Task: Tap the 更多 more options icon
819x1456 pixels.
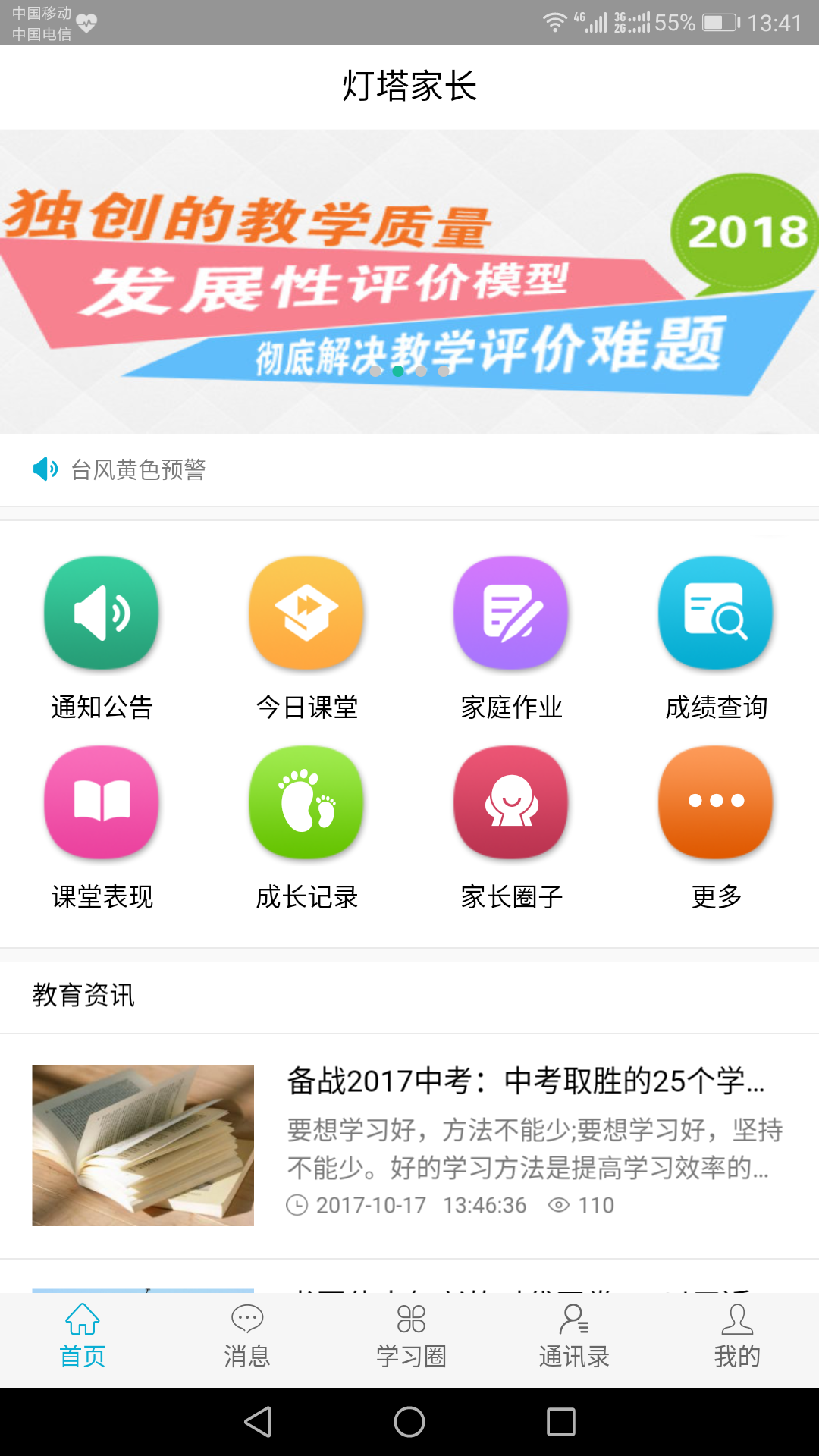Action: point(715,802)
